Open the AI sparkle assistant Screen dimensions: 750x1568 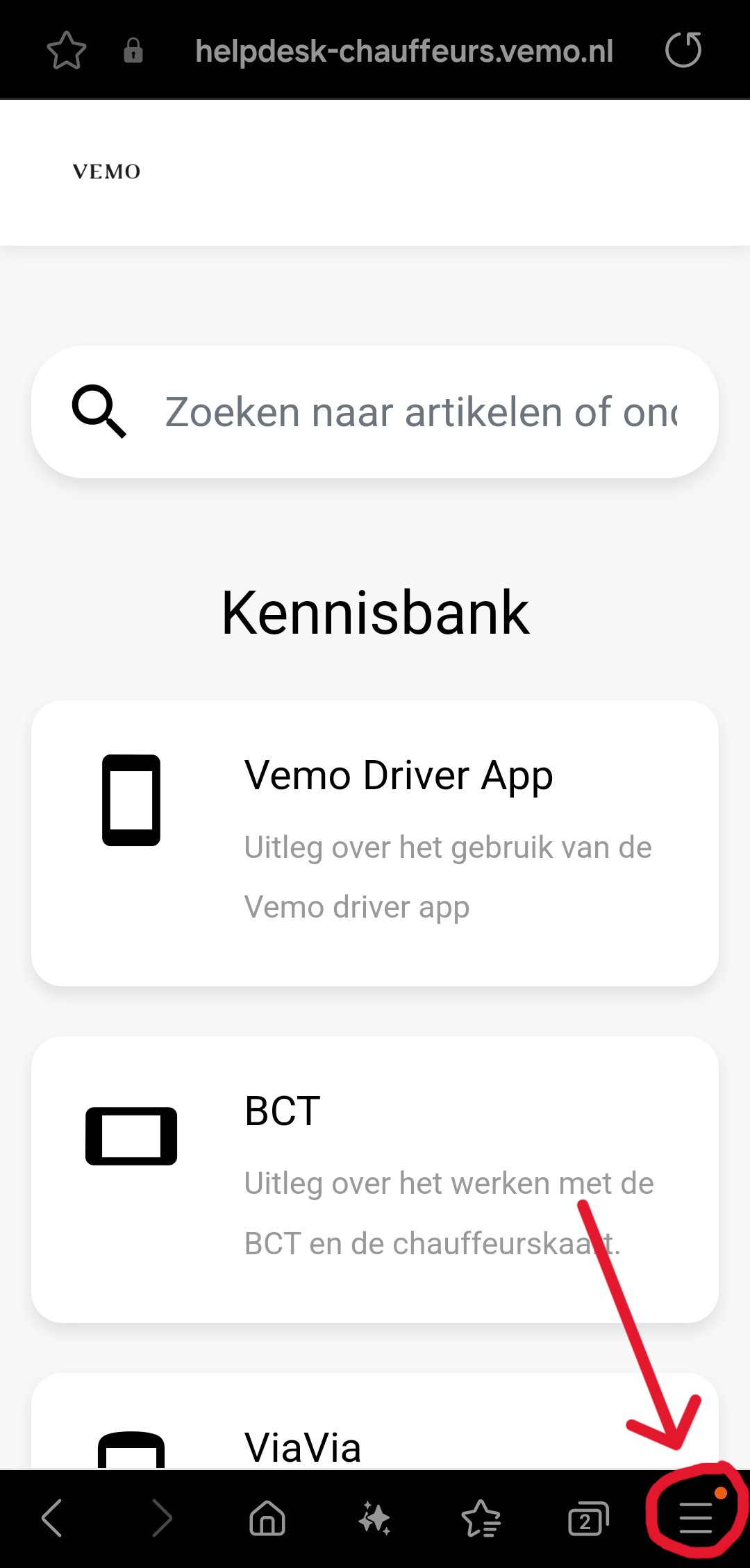374,1518
